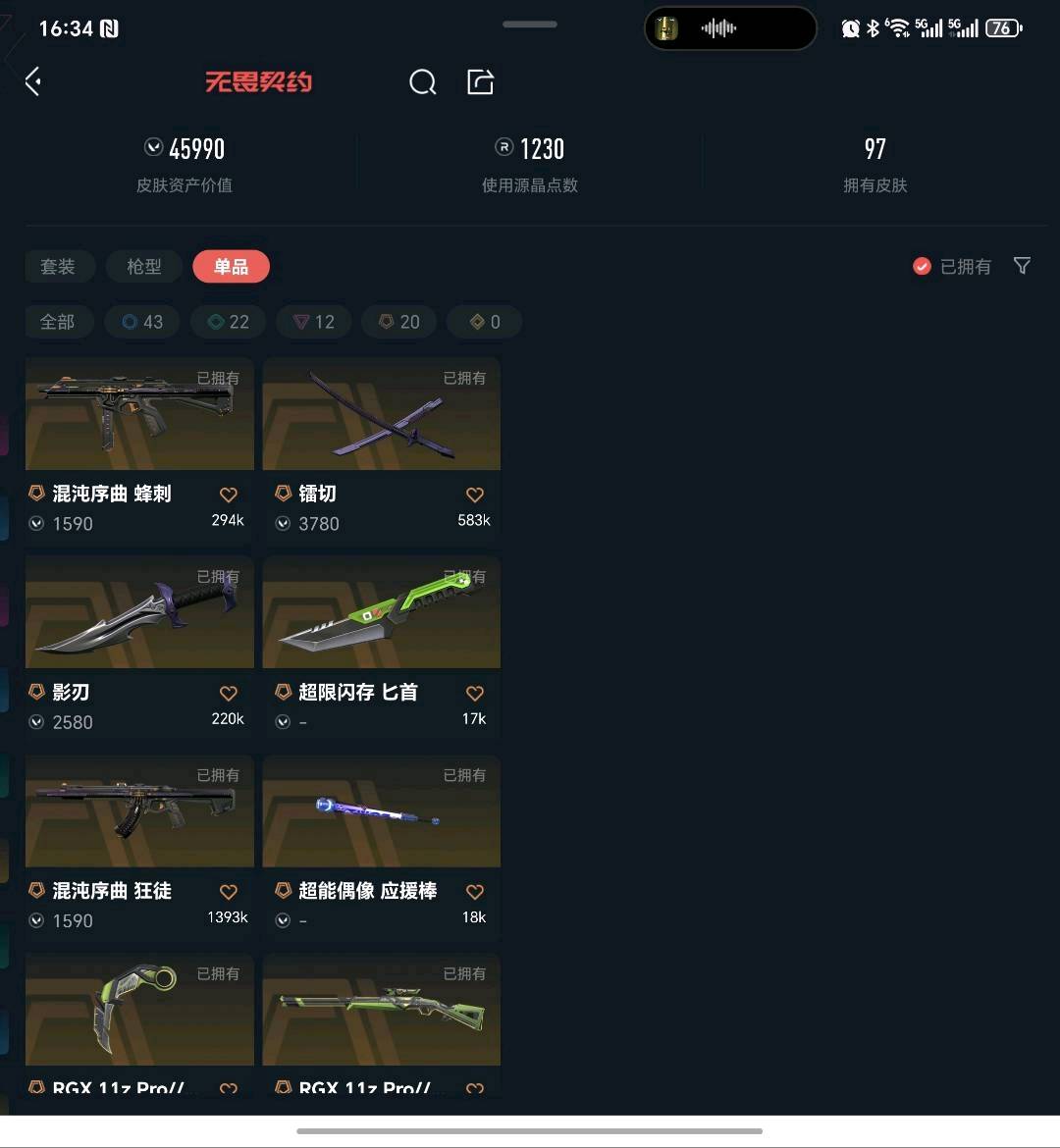Filter by the green tier chip showing 22
This screenshot has height=1148, width=1060.
point(228,322)
